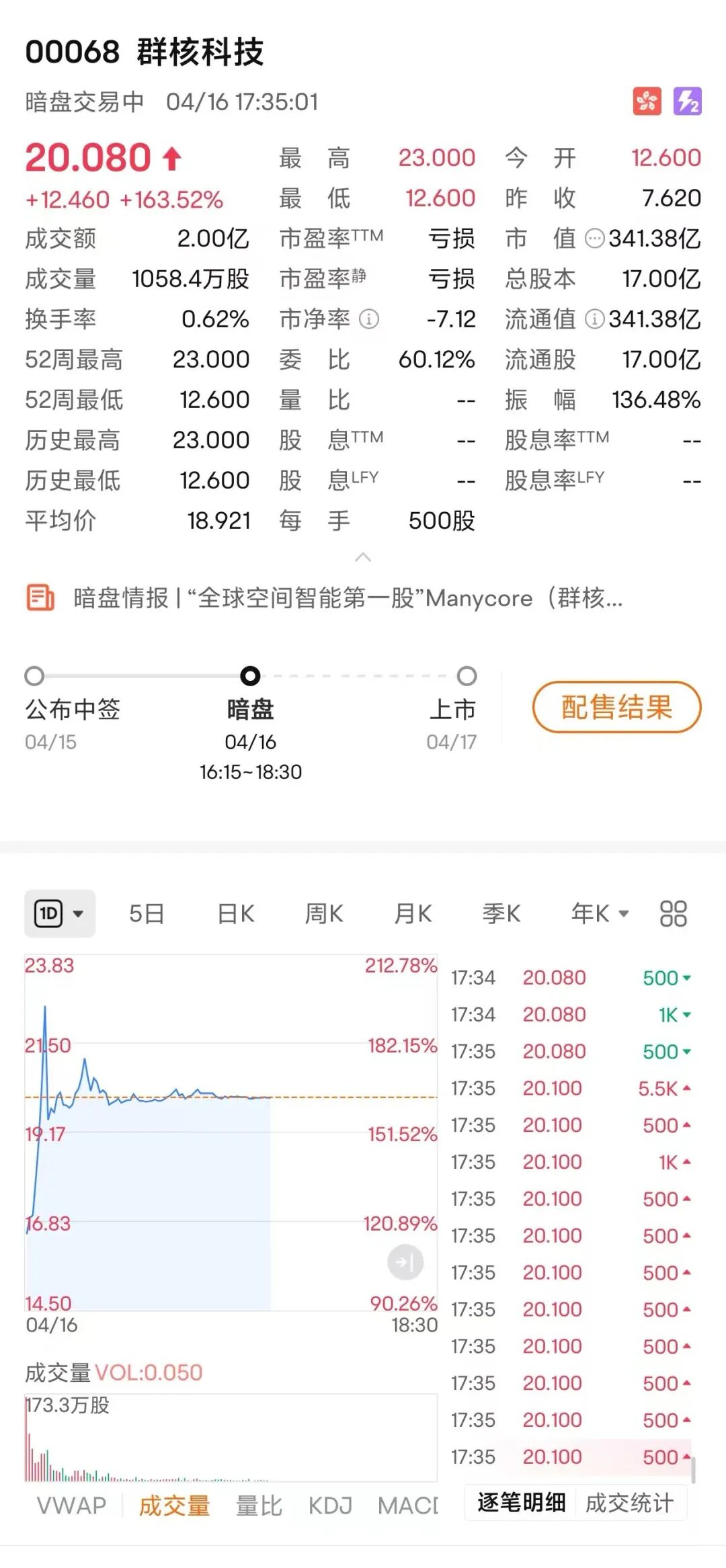This screenshot has height=1568, width=726.
Task: Select the 月K chart tab
Action: click(413, 913)
